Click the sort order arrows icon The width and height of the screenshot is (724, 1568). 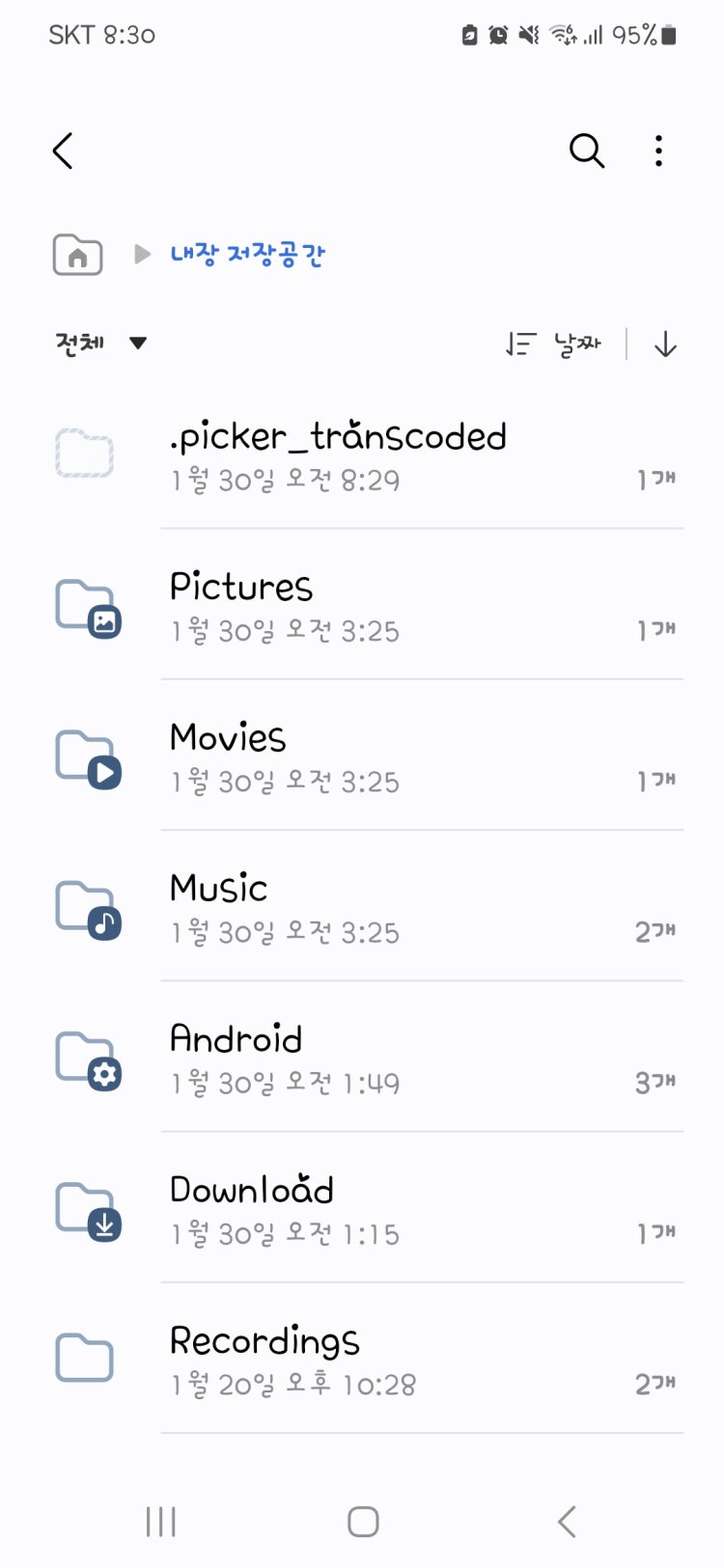[x=519, y=343]
